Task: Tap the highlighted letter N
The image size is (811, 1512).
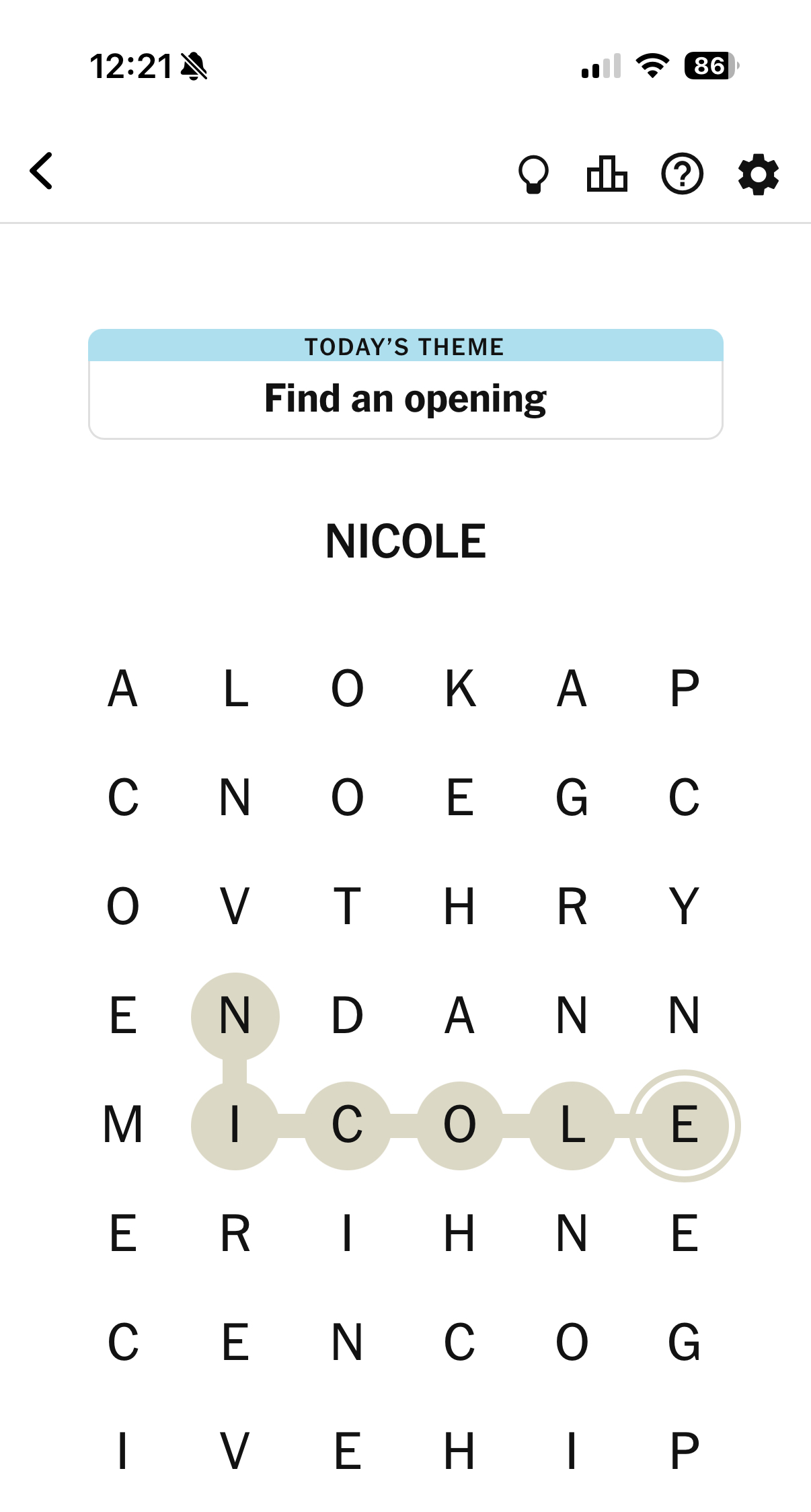Action: click(235, 1016)
